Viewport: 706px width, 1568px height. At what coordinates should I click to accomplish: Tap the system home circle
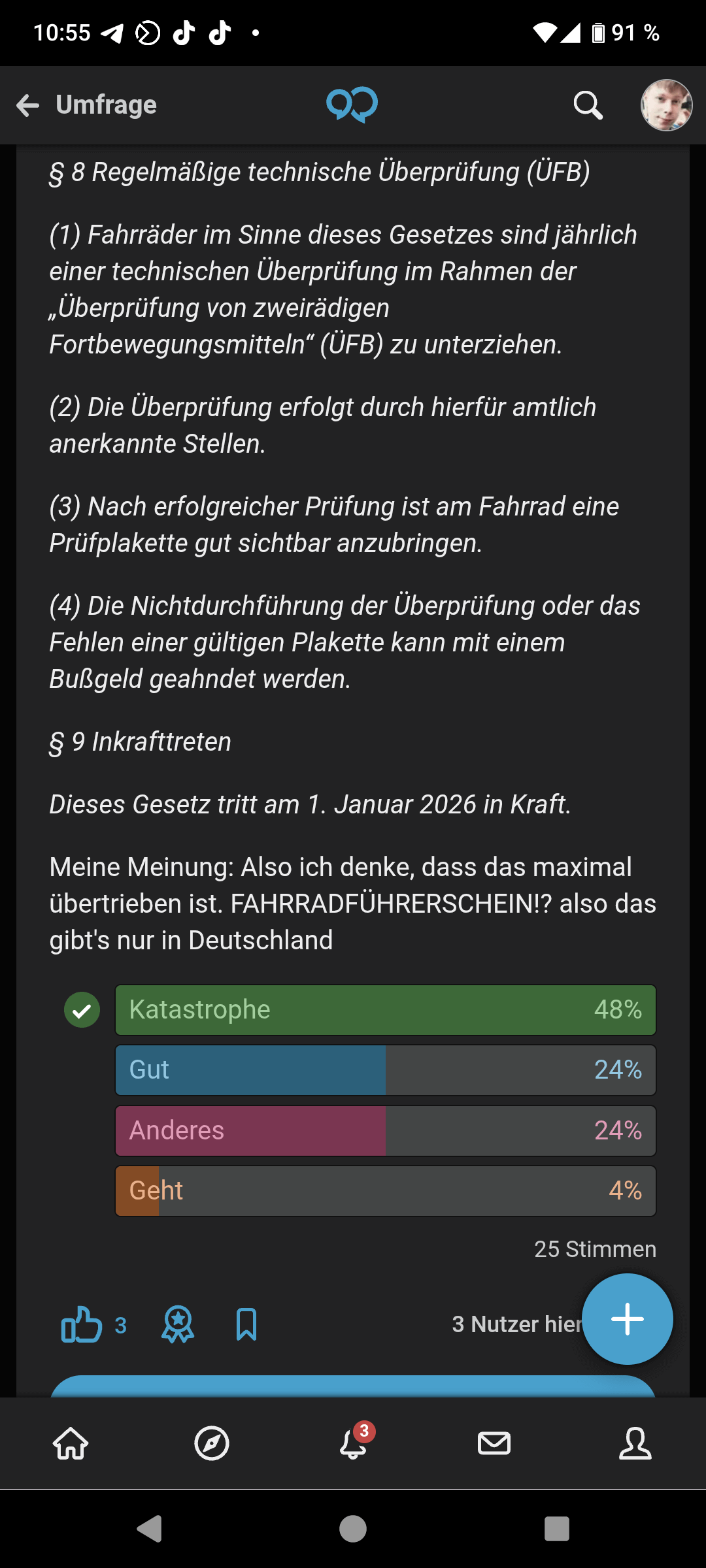click(x=353, y=1529)
